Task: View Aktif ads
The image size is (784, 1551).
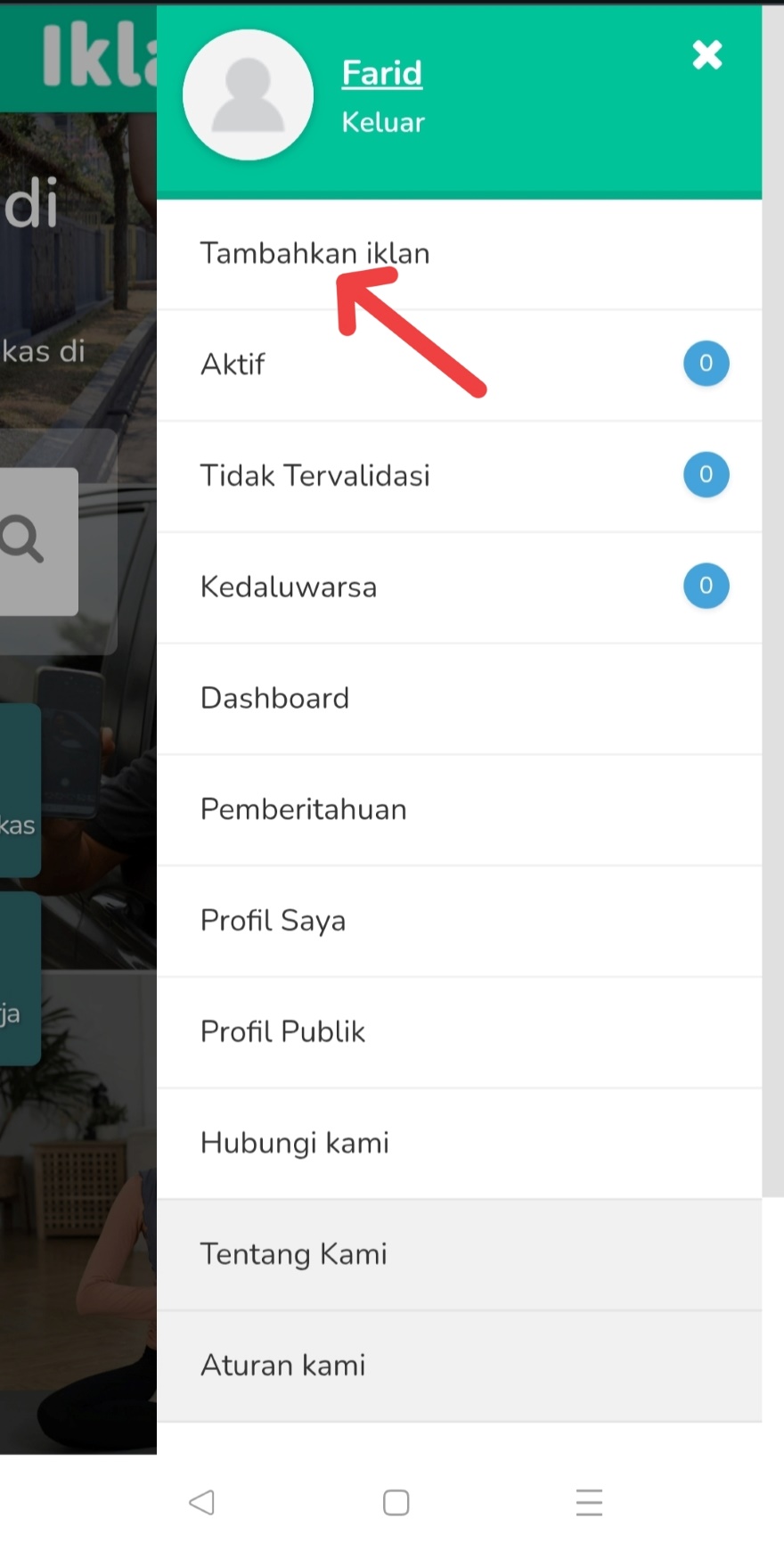Action: point(233,365)
